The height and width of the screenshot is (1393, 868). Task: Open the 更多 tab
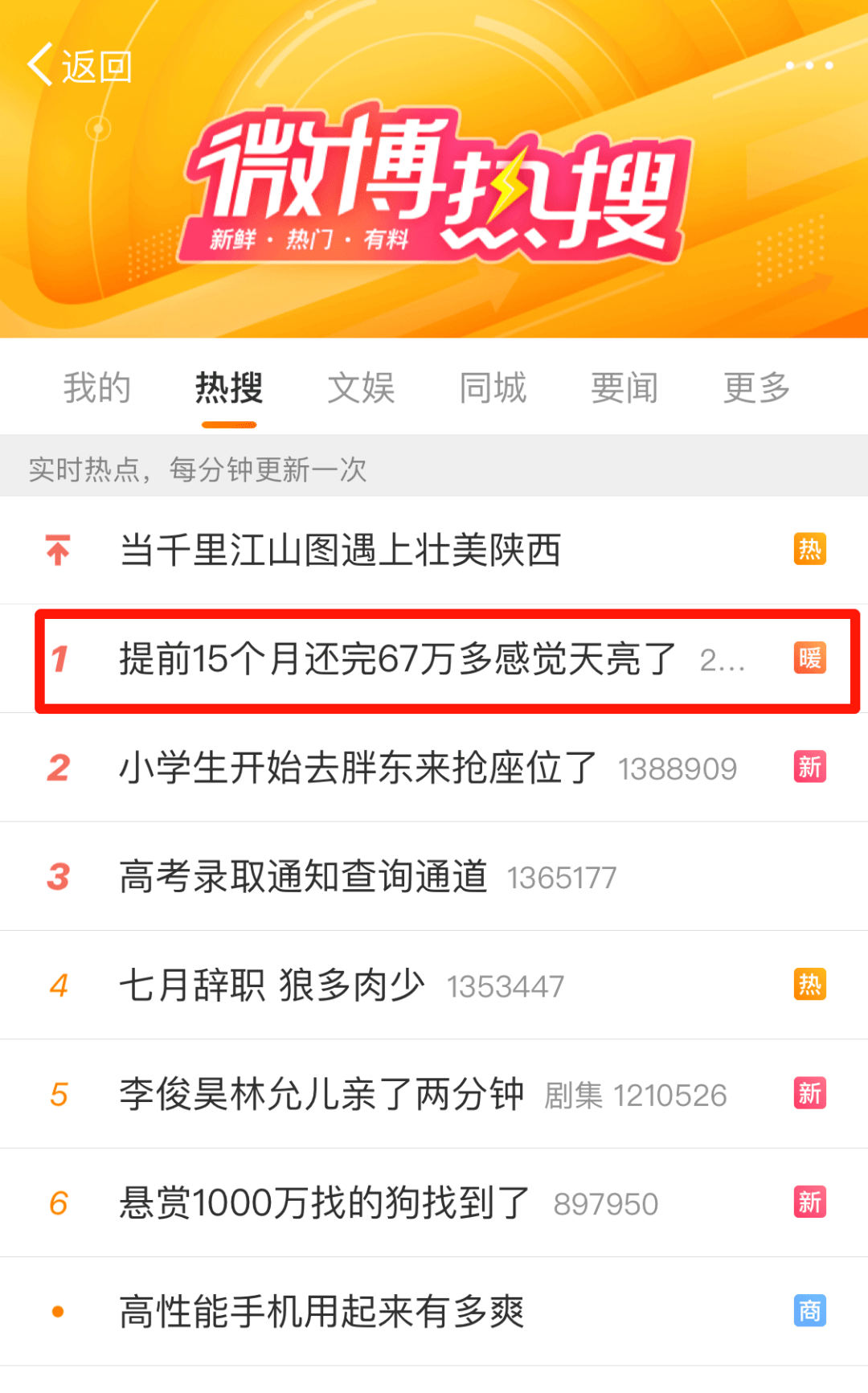(x=756, y=388)
